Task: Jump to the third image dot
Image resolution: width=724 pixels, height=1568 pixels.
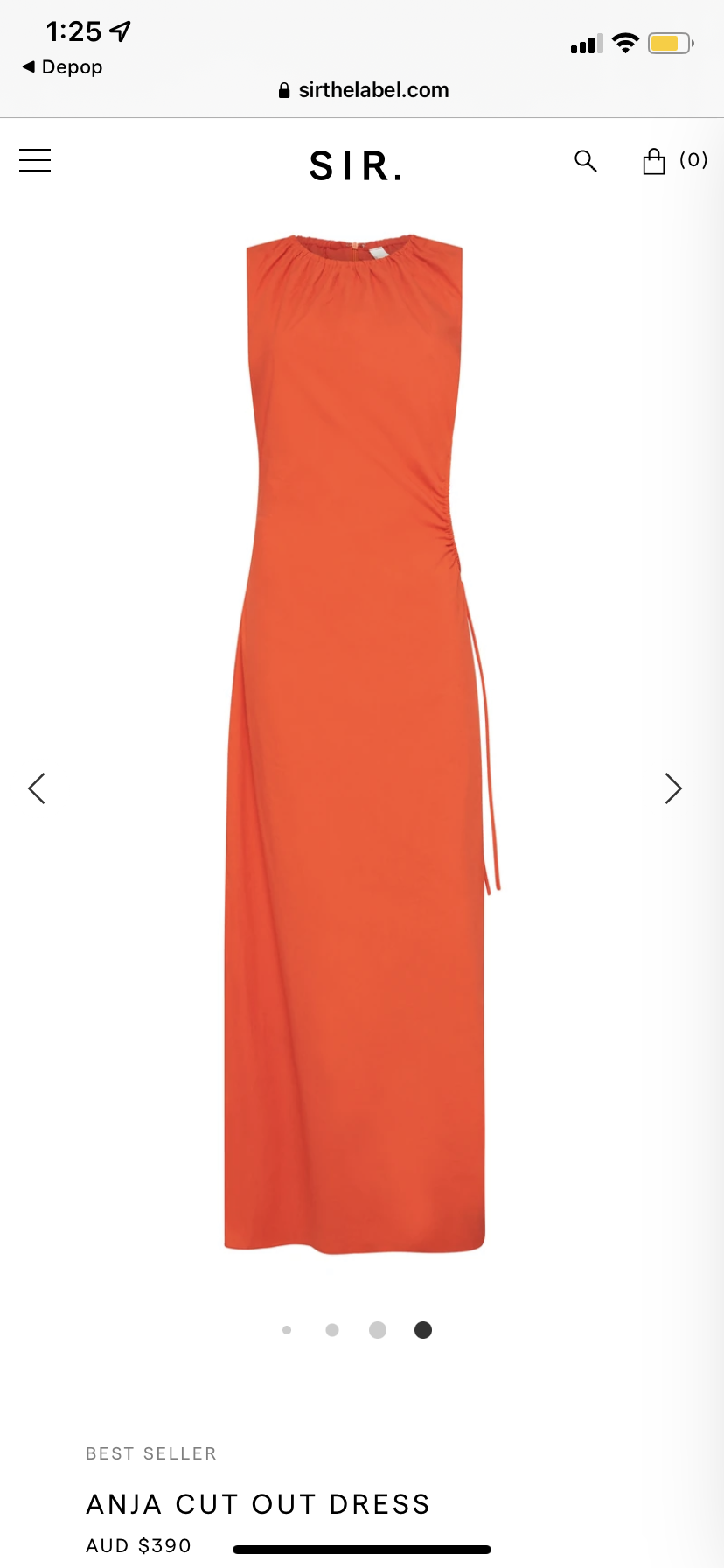Action: 378,1330
